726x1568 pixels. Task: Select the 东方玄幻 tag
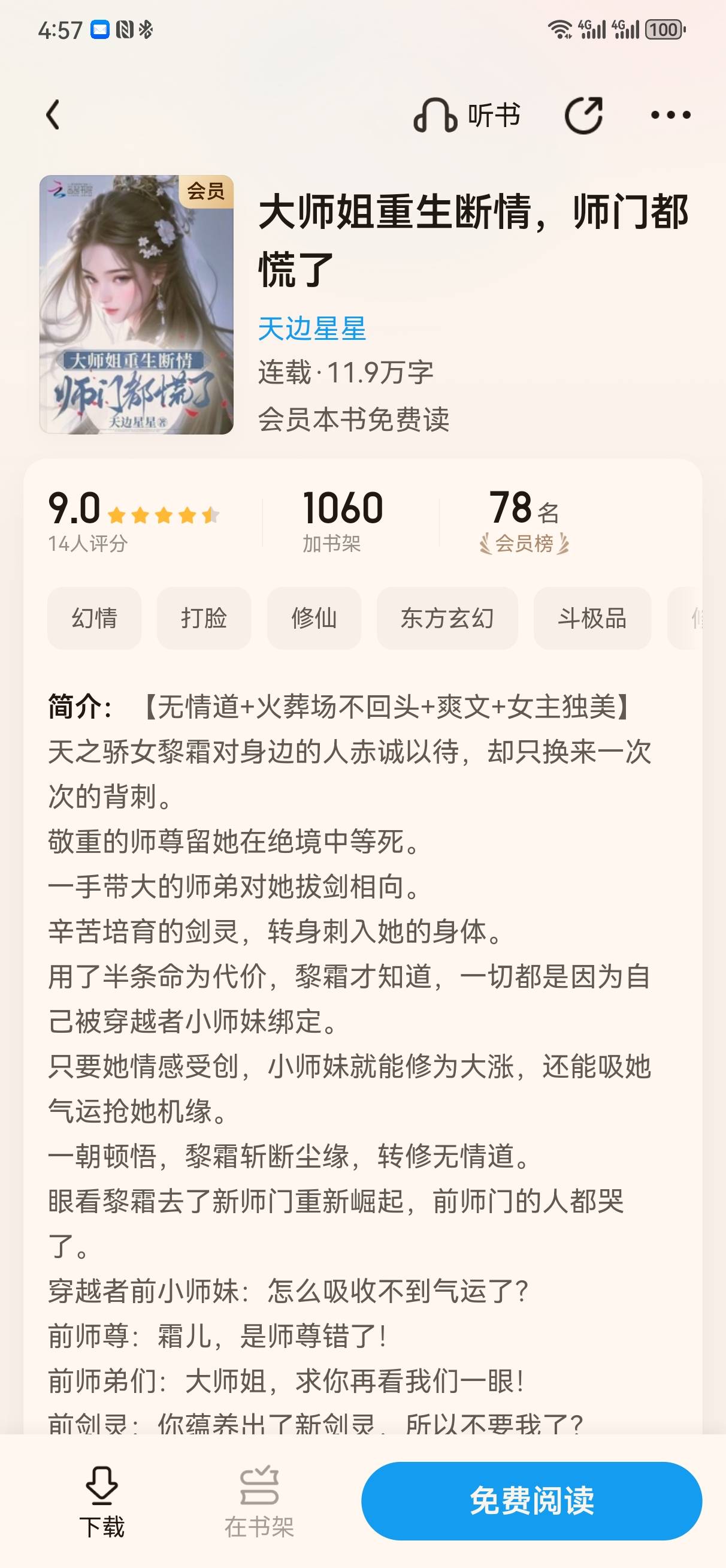(x=447, y=618)
